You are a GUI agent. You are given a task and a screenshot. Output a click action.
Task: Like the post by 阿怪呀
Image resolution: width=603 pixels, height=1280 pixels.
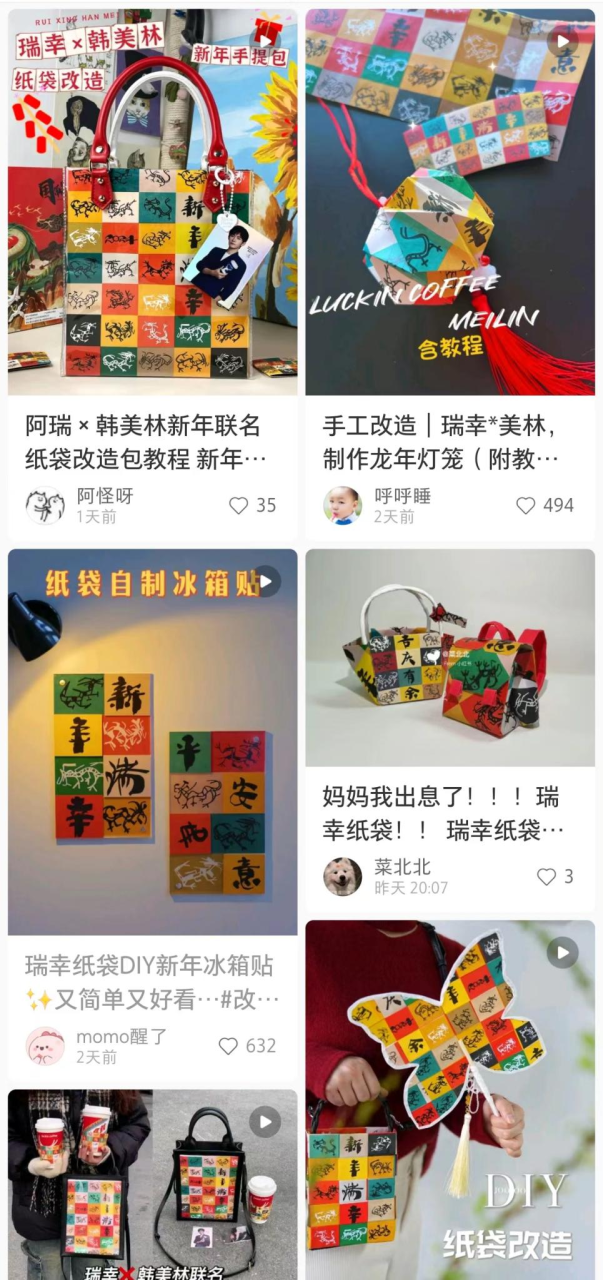239,505
